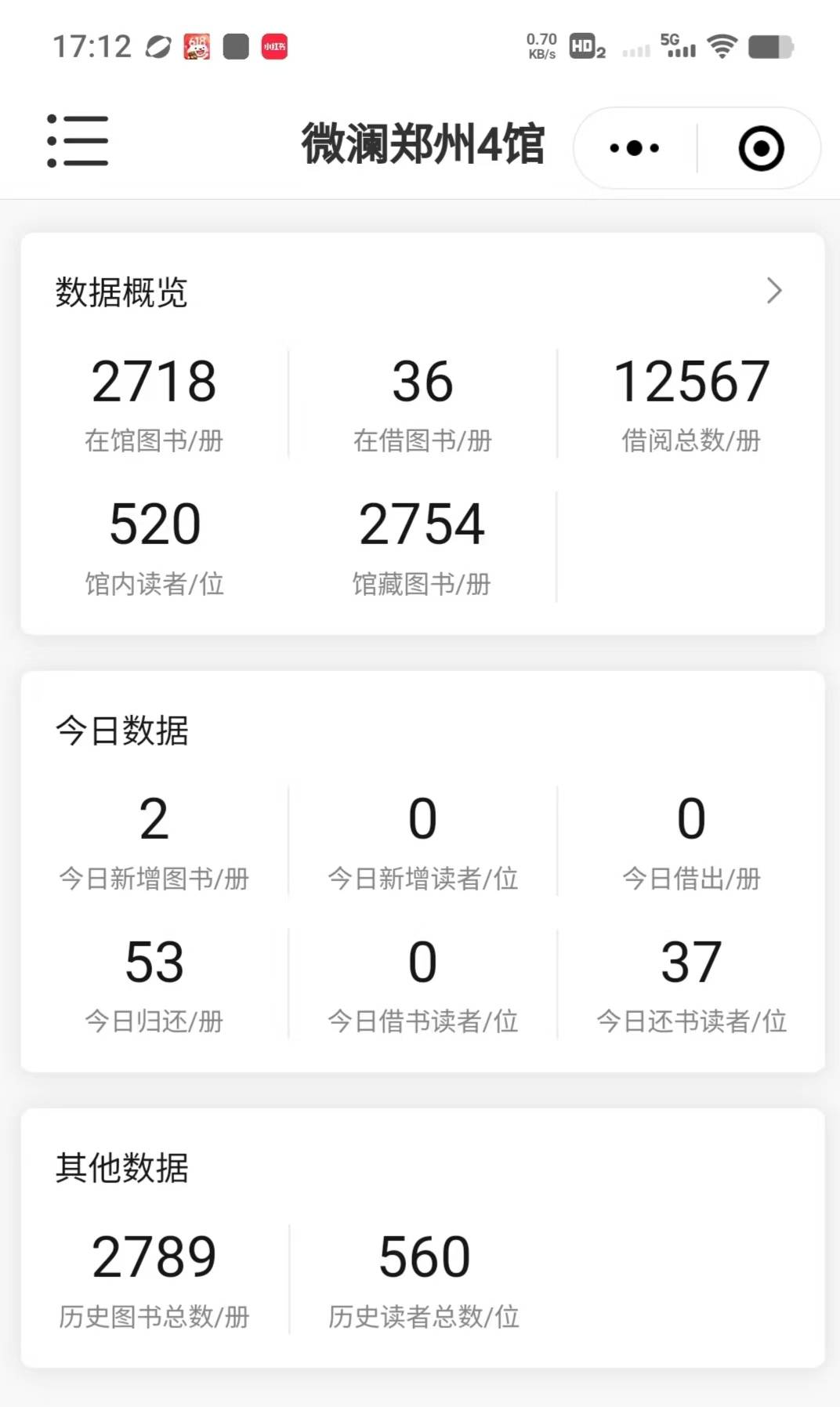
Task: Open the drawer menu button
Action: [78, 141]
